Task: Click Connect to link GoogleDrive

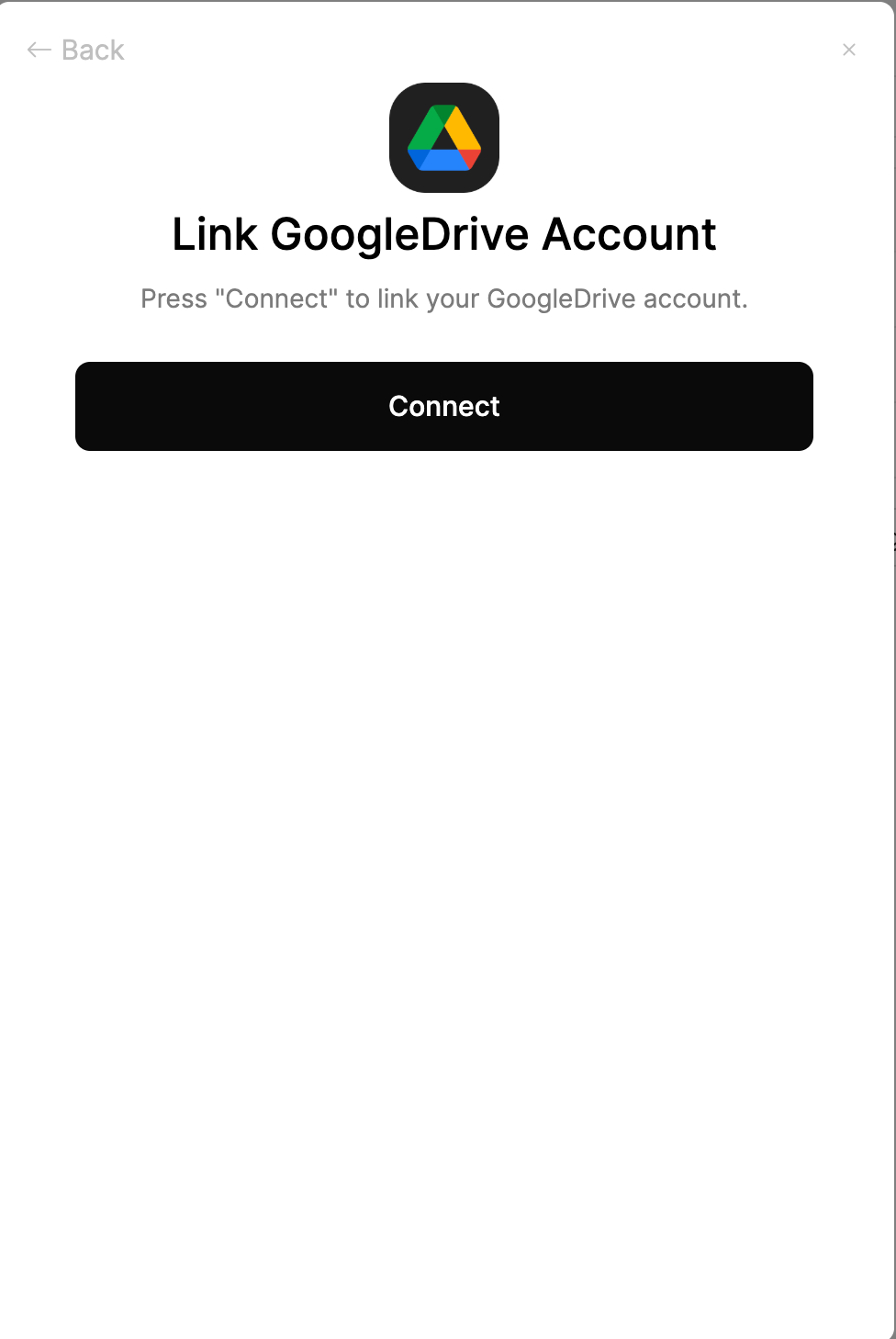Action: click(444, 406)
